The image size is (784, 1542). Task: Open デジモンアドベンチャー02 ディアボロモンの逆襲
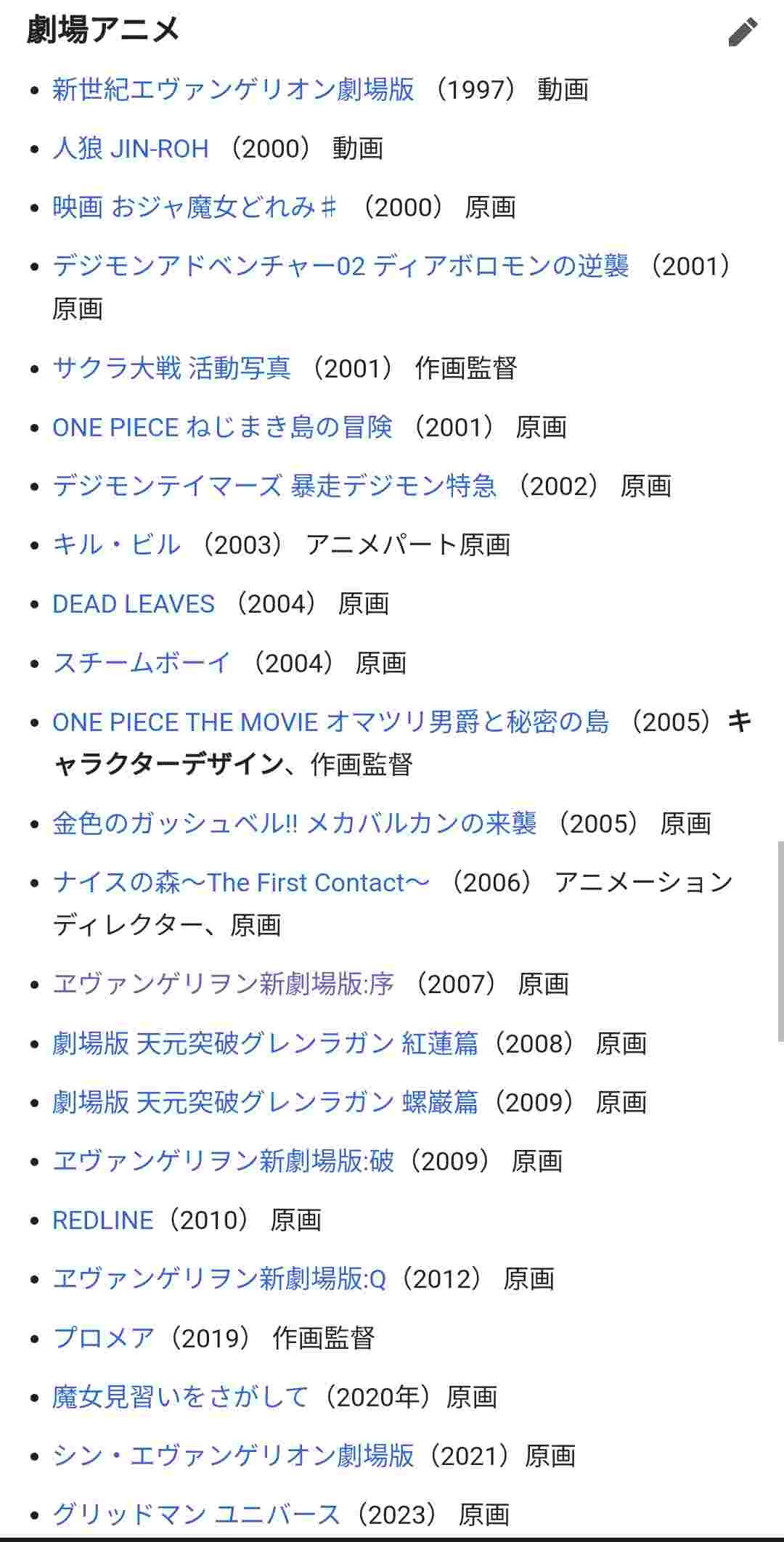pos(340,266)
